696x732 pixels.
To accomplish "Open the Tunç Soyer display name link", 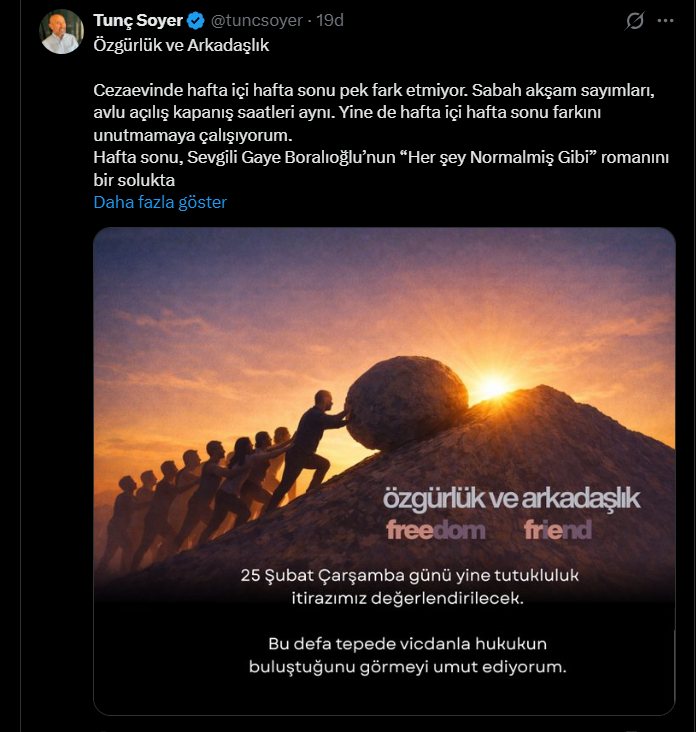I will click(x=138, y=20).
